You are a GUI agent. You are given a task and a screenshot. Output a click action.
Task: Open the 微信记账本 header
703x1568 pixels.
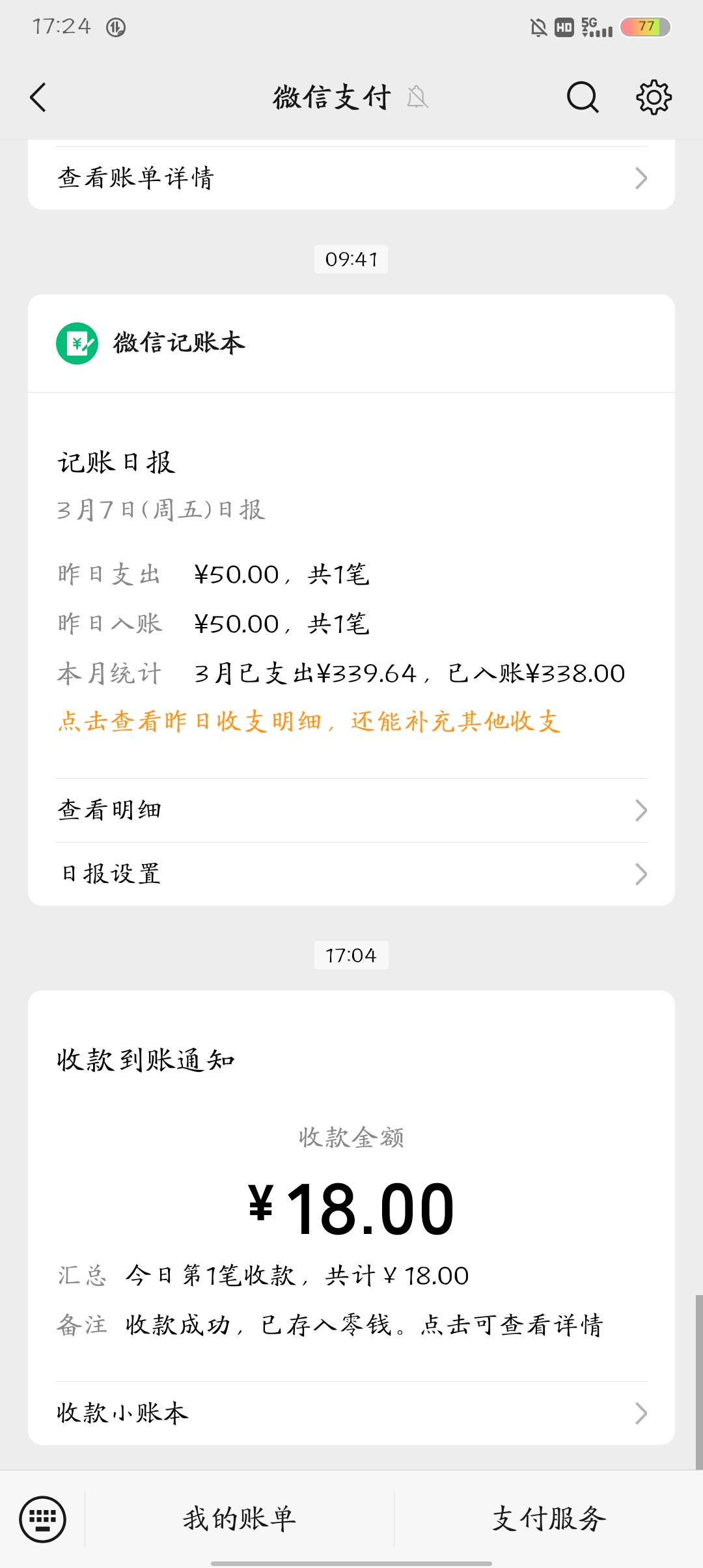tap(351, 343)
